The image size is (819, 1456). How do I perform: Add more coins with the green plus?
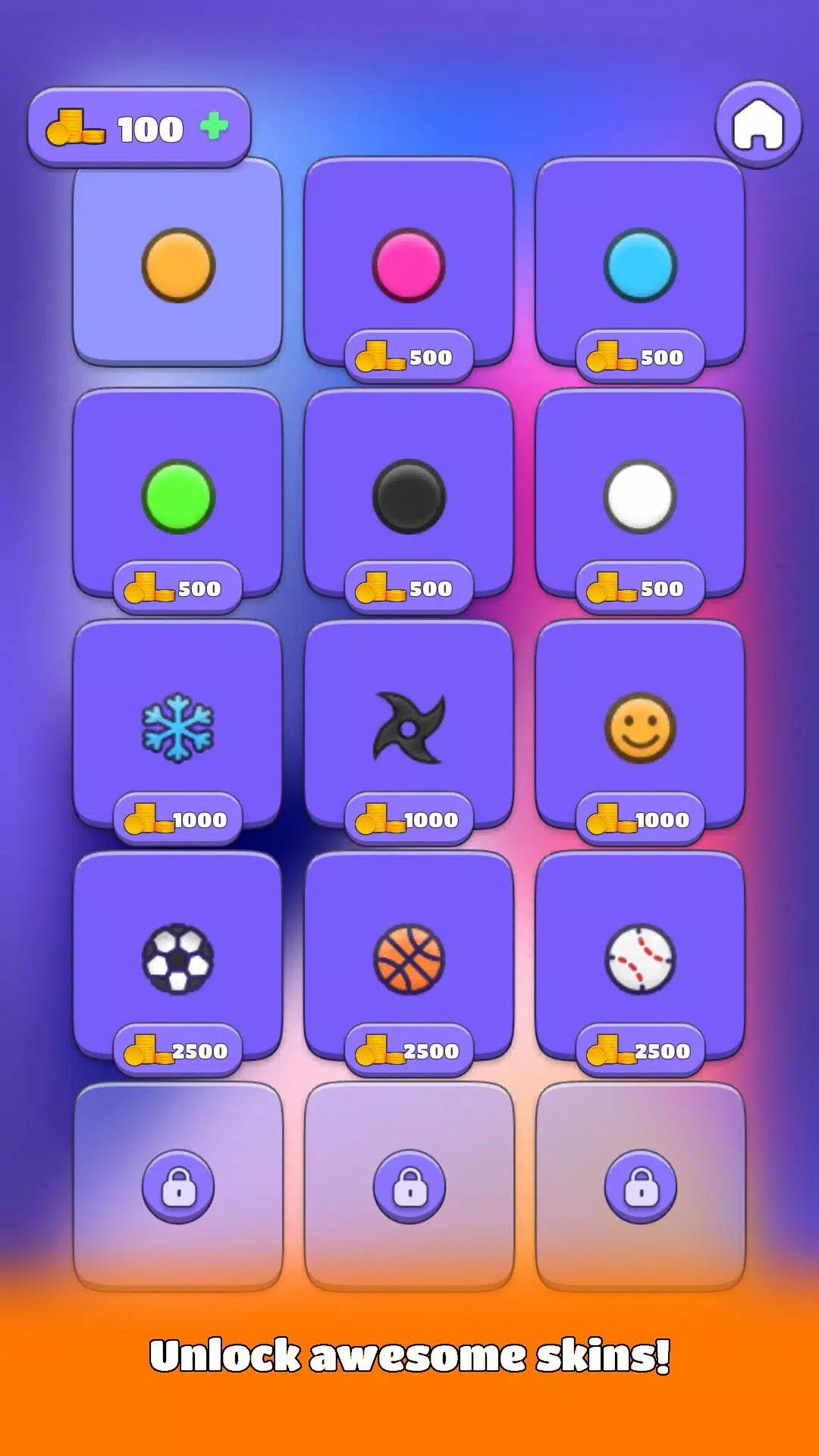[214, 126]
